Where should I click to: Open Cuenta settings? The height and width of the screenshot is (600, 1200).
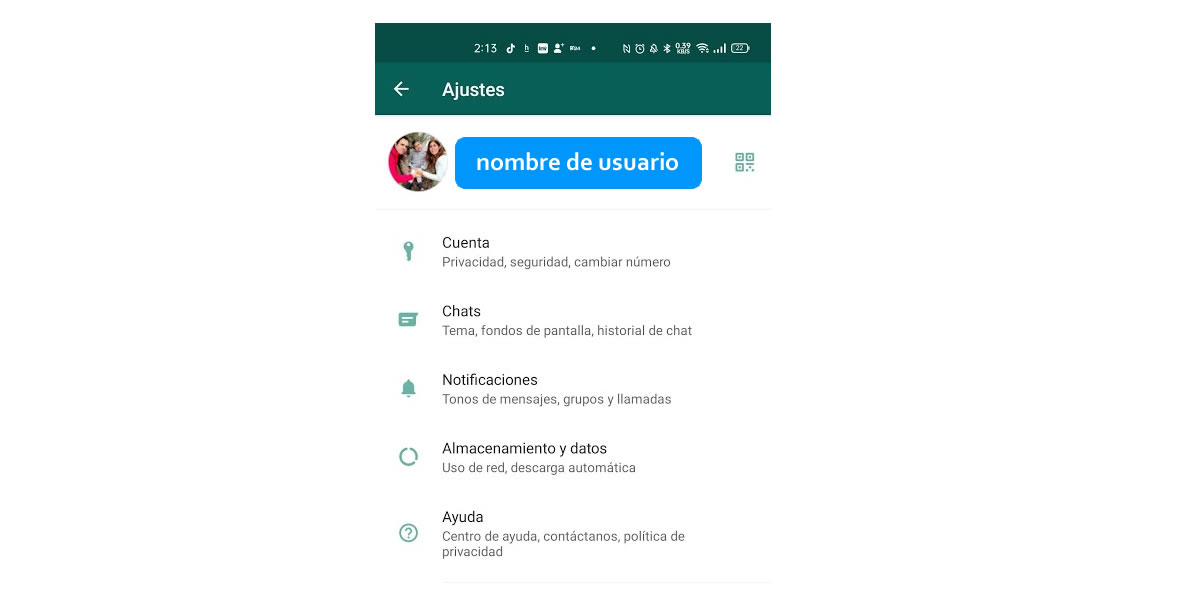click(x=555, y=252)
